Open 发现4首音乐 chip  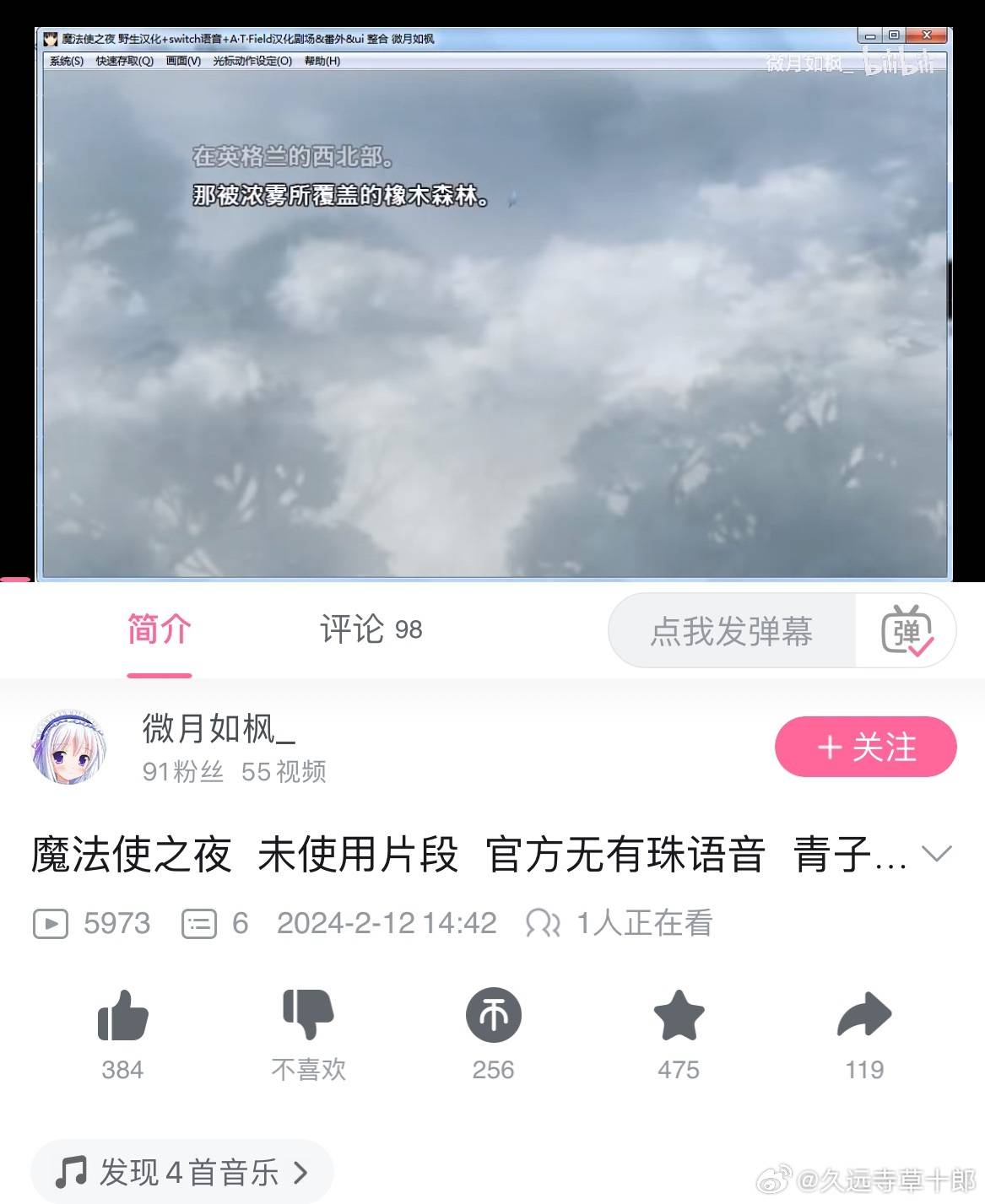(181, 1172)
